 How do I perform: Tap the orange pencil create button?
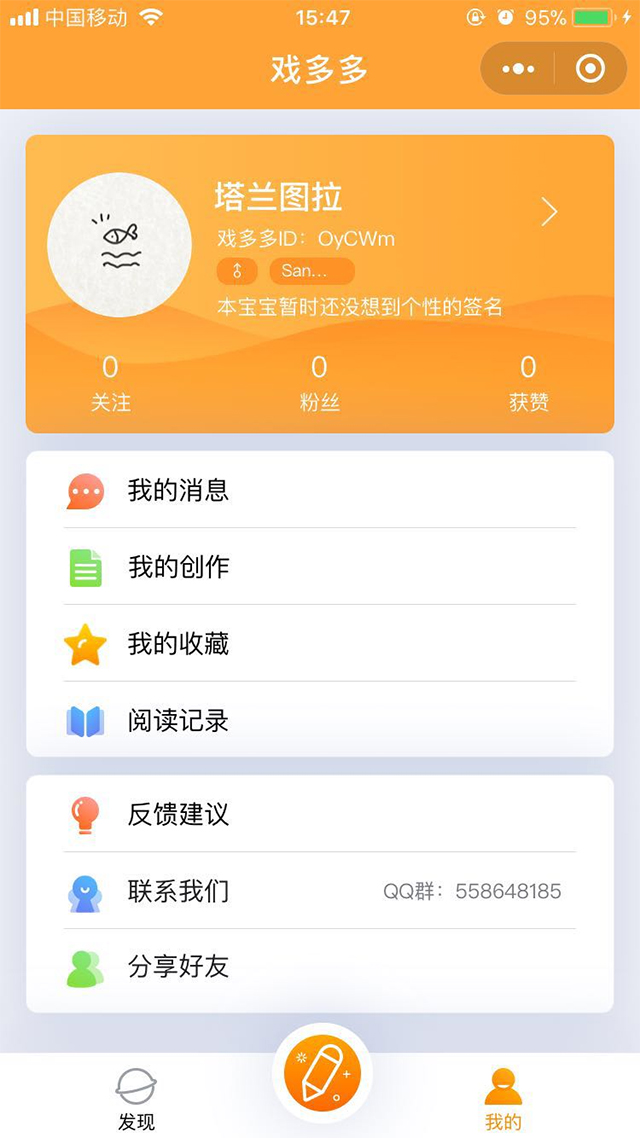pyautogui.click(x=322, y=1072)
